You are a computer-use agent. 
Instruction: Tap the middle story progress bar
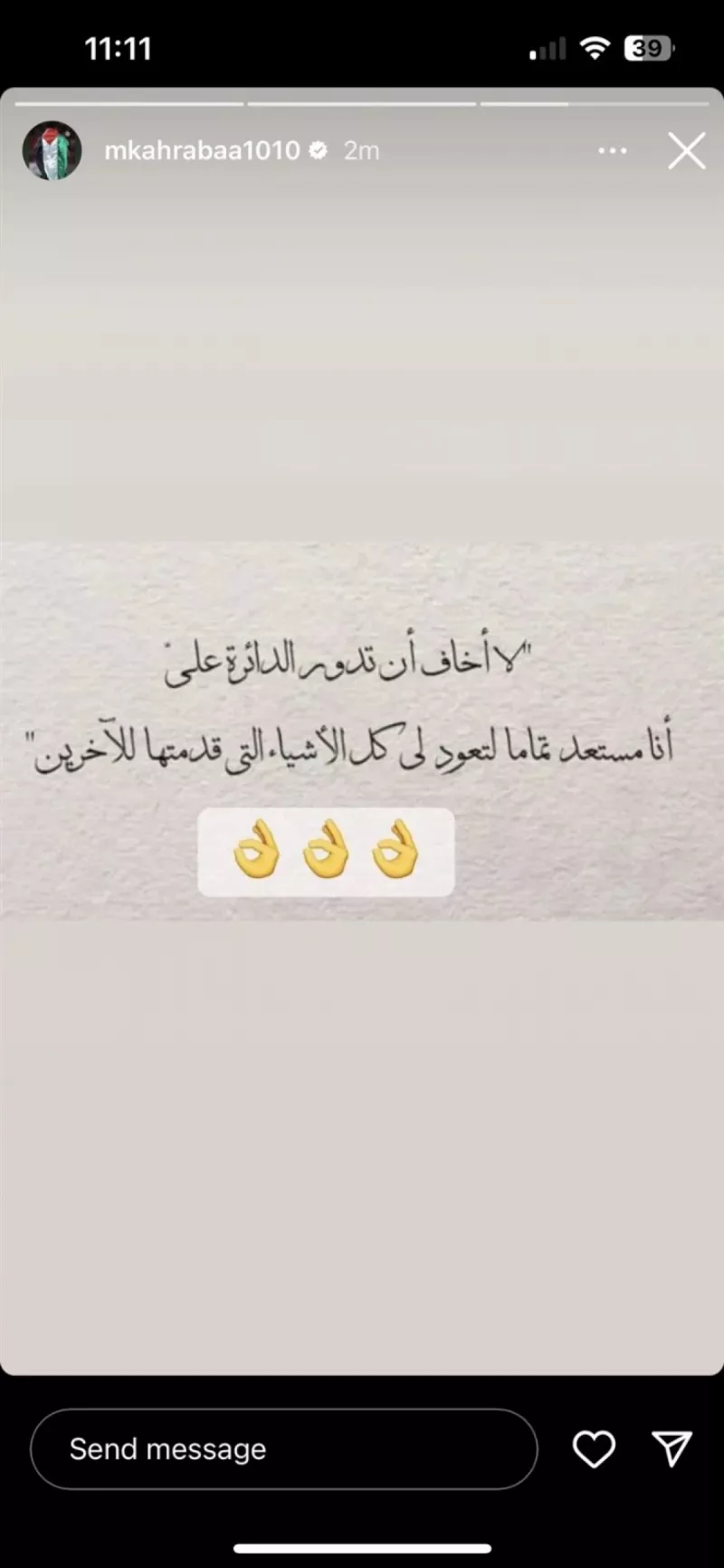362,102
